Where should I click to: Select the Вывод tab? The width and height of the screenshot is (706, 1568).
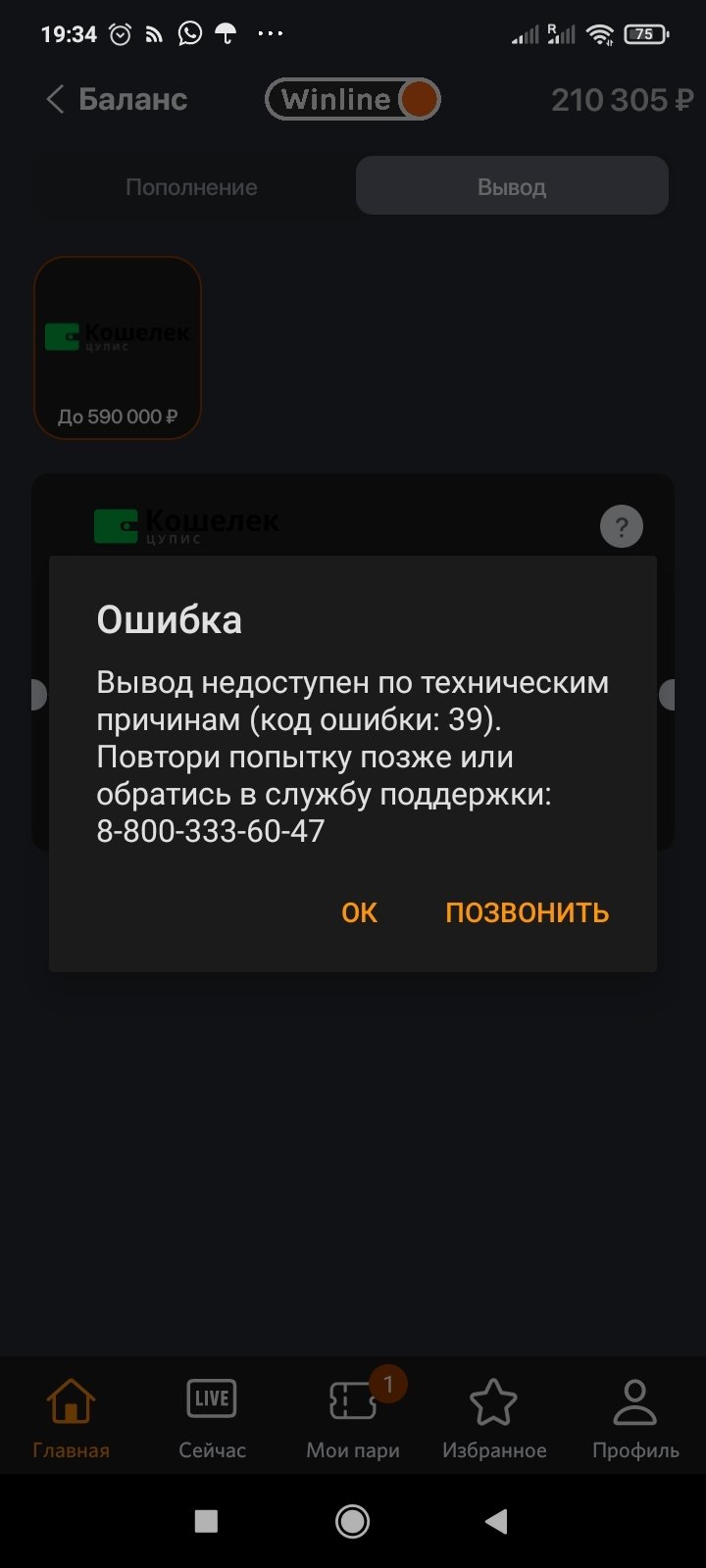[x=511, y=187]
